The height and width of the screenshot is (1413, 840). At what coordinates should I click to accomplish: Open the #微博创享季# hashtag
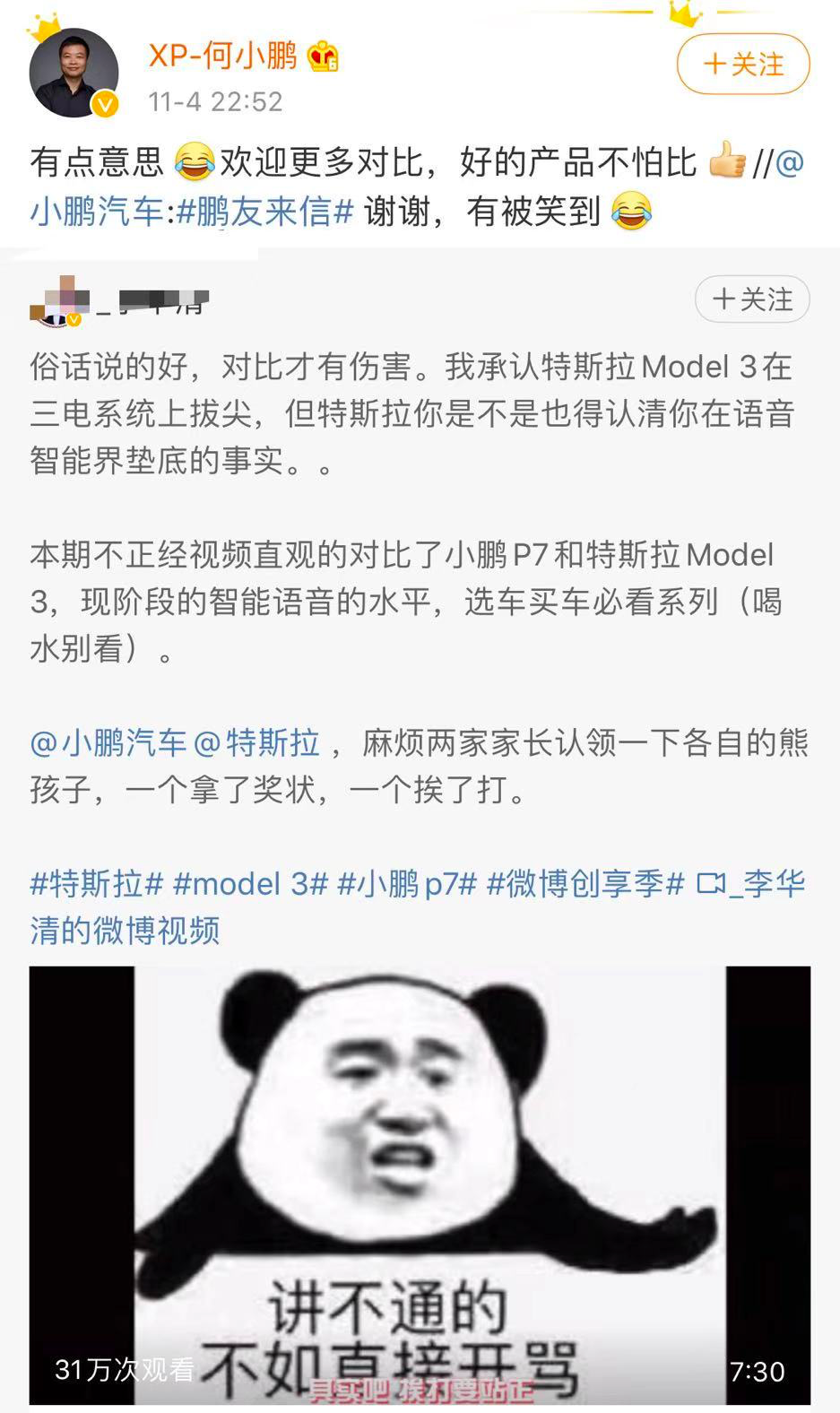pos(585,884)
